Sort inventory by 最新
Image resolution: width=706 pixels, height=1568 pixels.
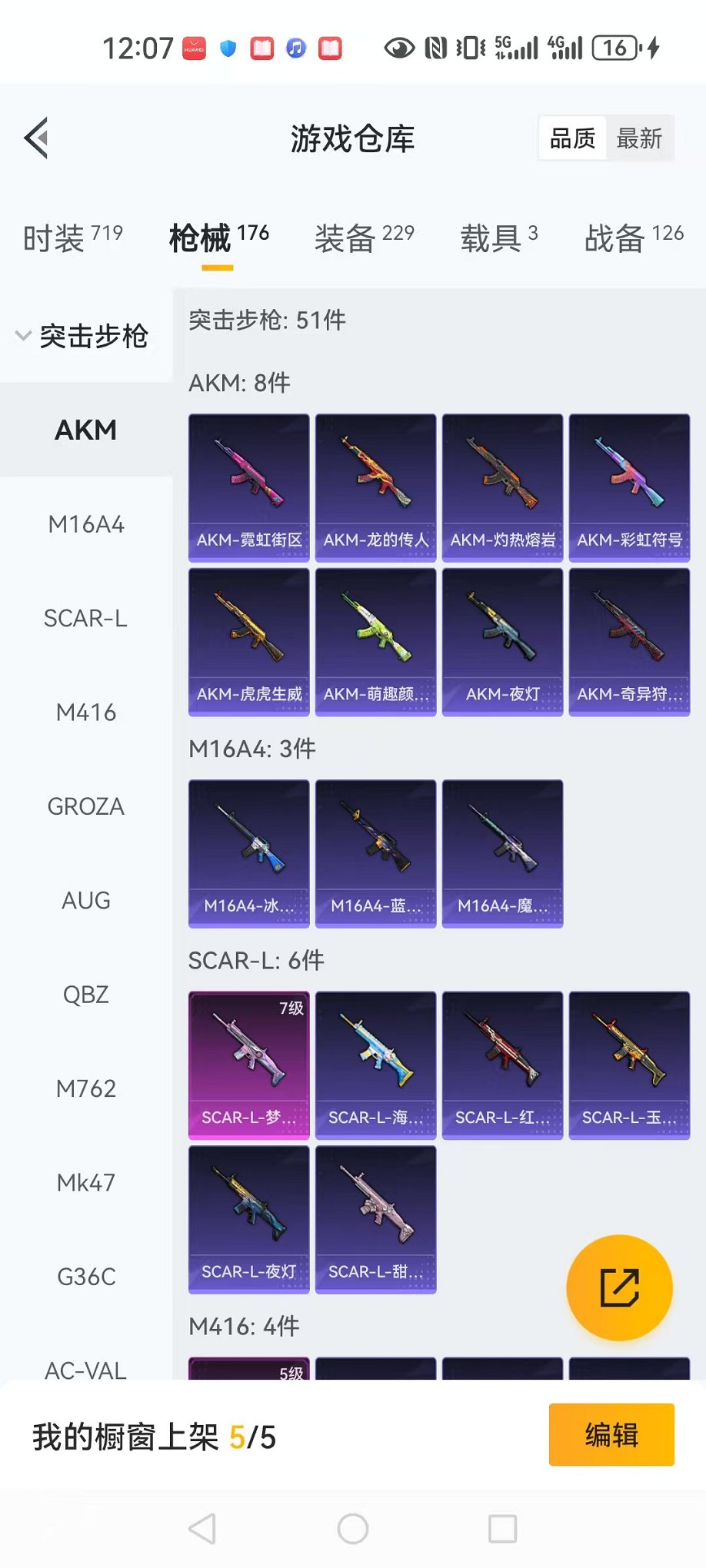(639, 138)
